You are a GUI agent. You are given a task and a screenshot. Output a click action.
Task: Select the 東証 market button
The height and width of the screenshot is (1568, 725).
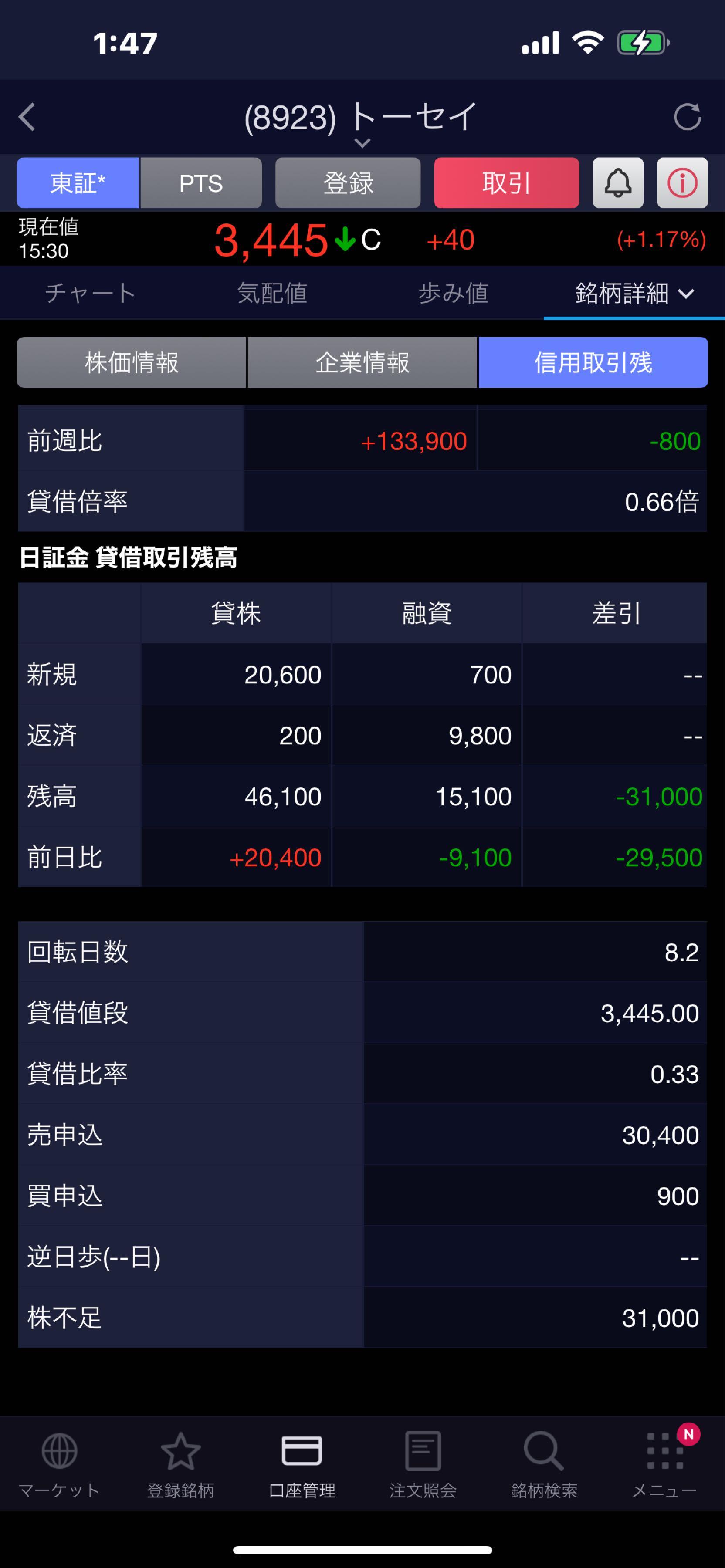point(78,182)
